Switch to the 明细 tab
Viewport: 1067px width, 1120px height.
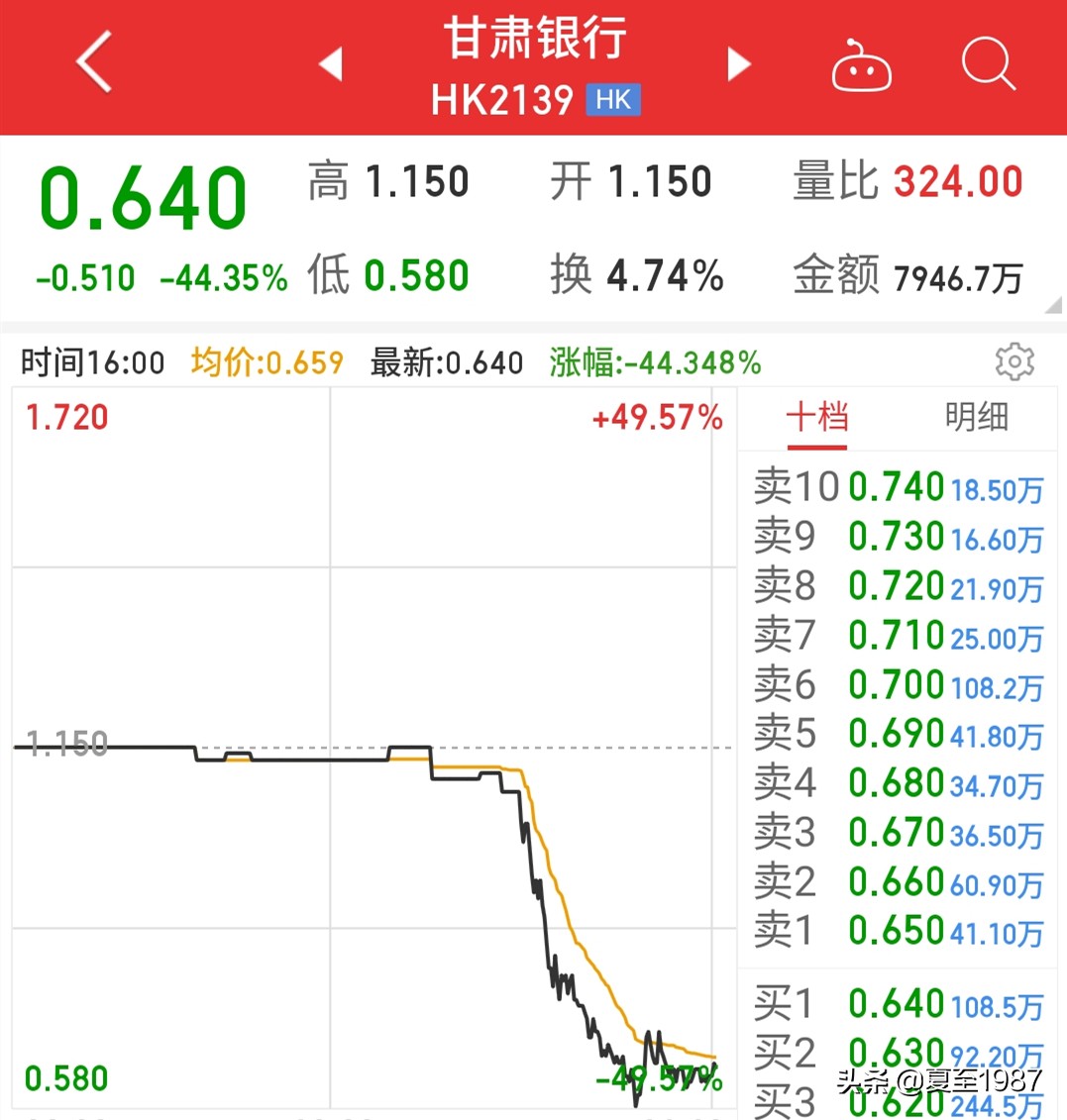[975, 418]
